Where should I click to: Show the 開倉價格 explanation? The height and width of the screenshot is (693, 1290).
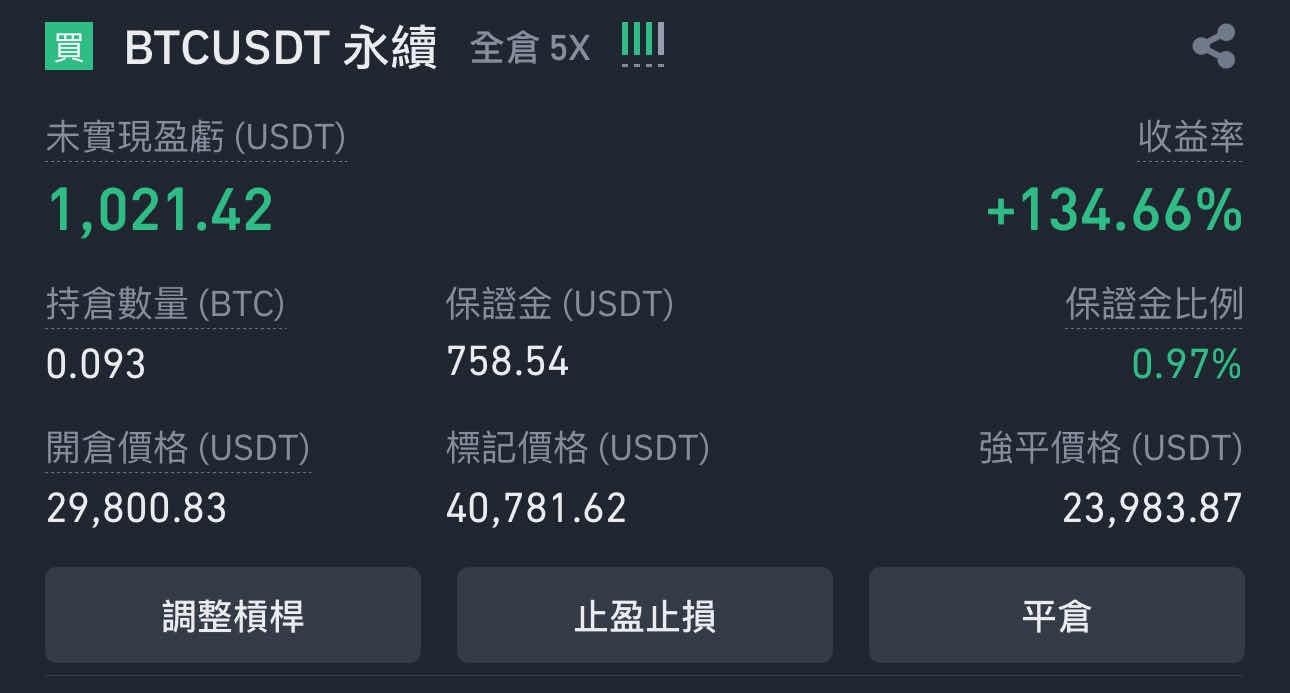pos(177,449)
